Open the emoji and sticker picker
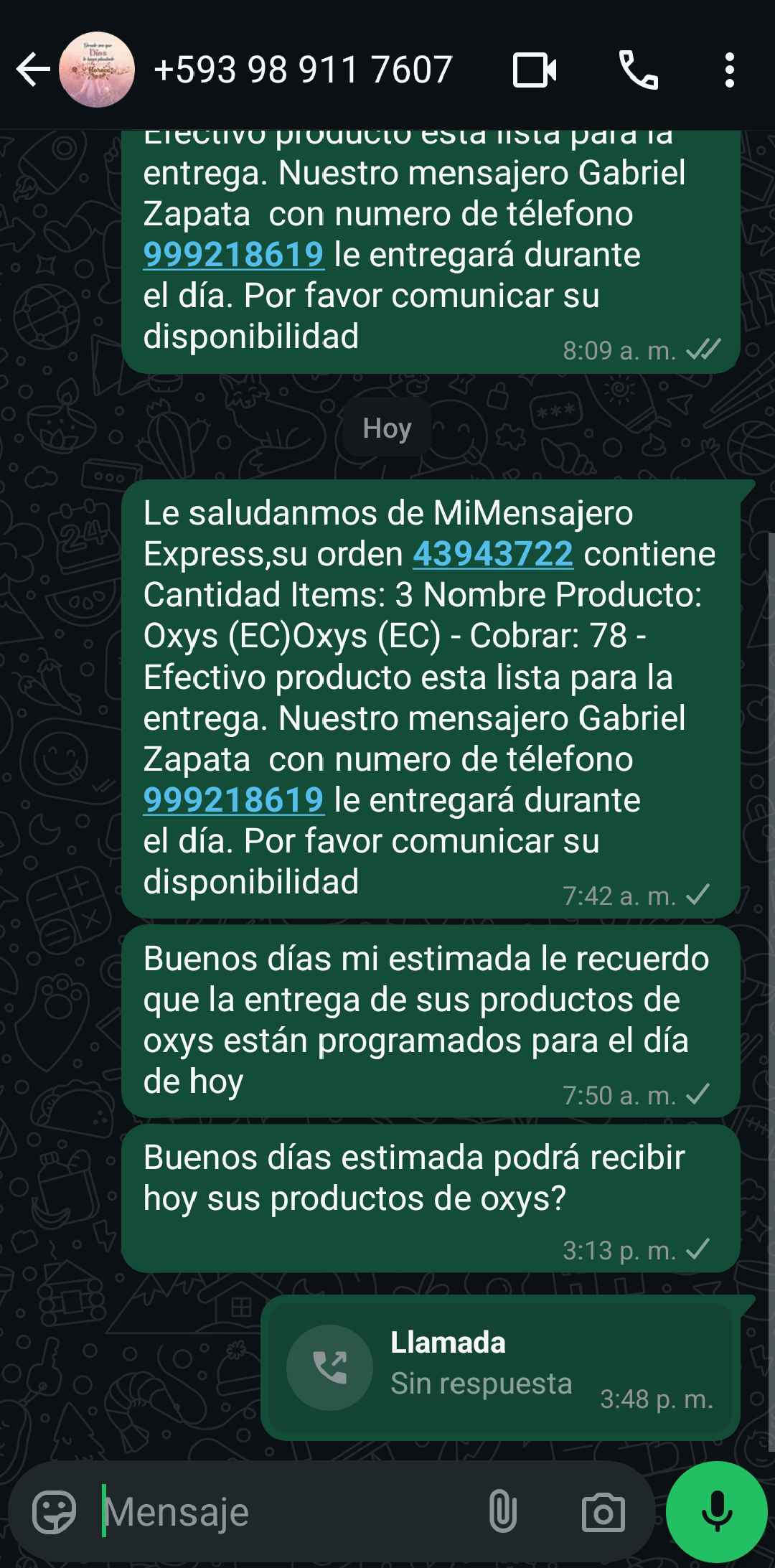The height and width of the screenshot is (1568, 775). [x=54, y=1512]
